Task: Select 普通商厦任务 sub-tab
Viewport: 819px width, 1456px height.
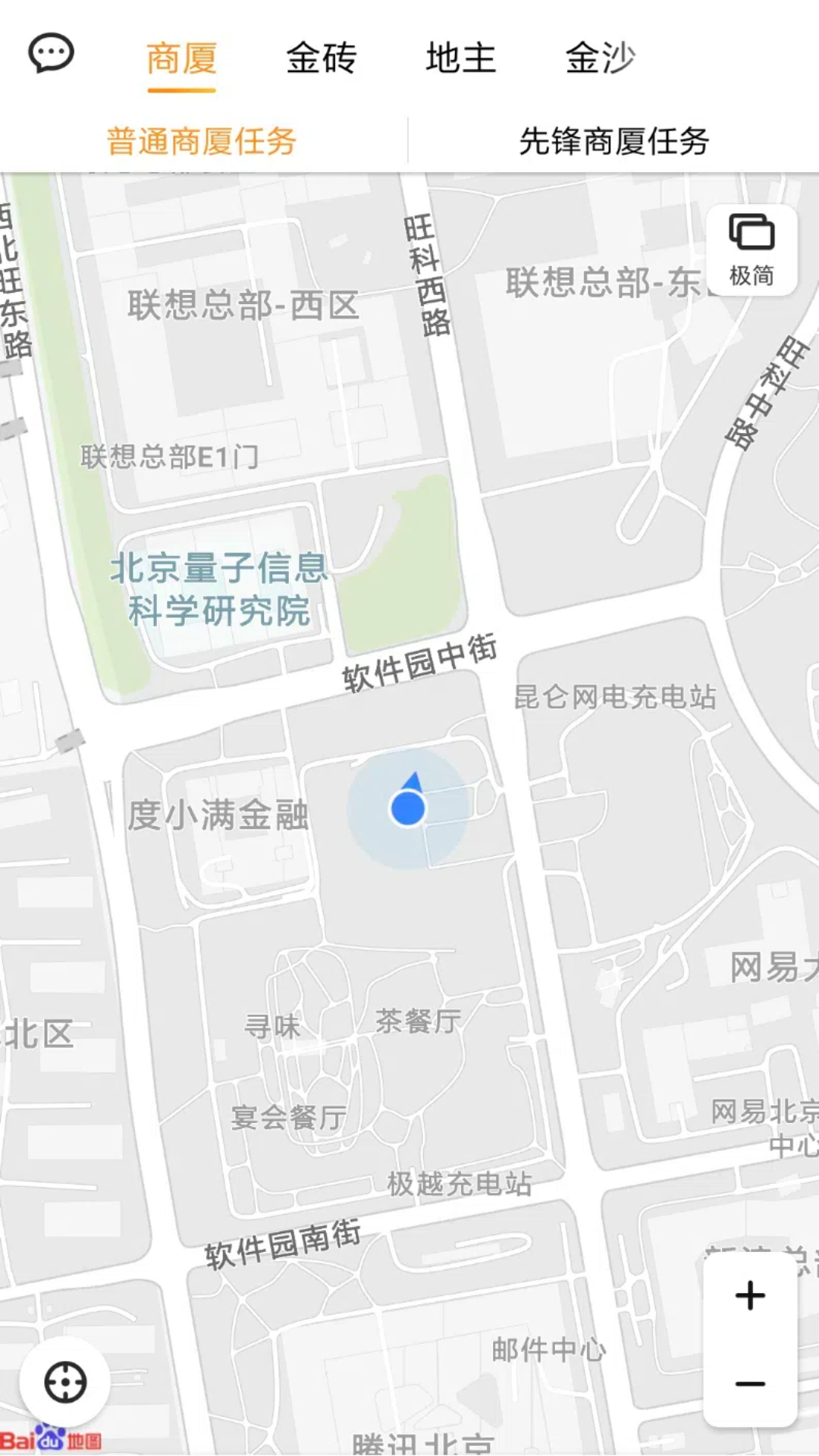Action: pos(202,141)
